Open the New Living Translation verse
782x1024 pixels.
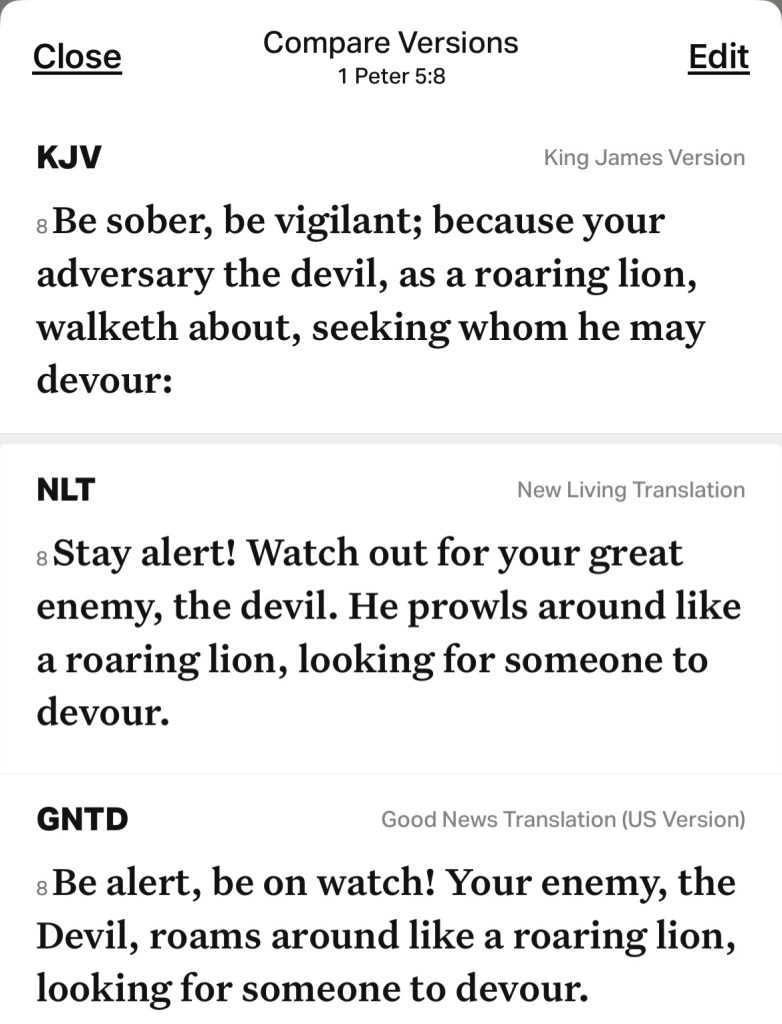(390, 632)
